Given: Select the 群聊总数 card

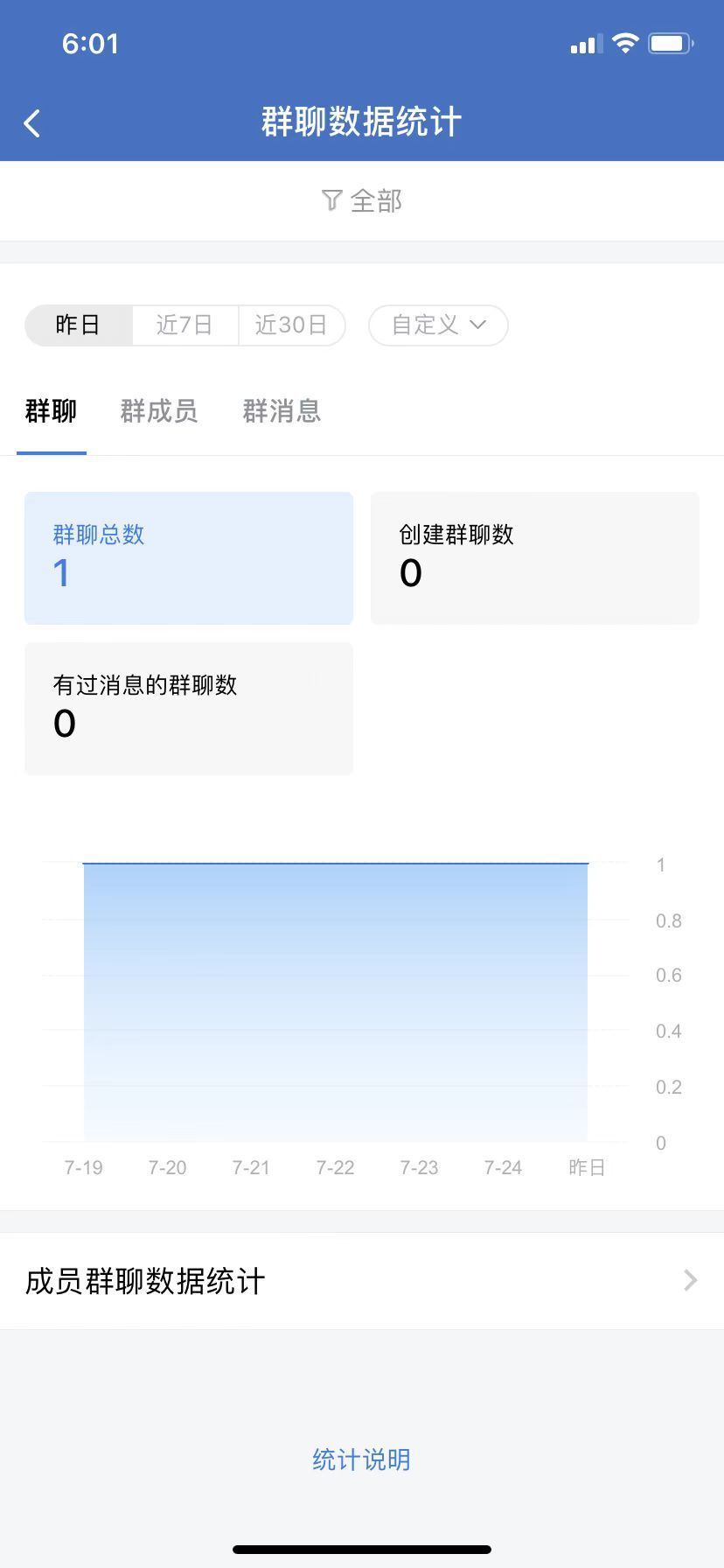Looking at the screenshot, I should pyautogui.click(x=189, y=558).
